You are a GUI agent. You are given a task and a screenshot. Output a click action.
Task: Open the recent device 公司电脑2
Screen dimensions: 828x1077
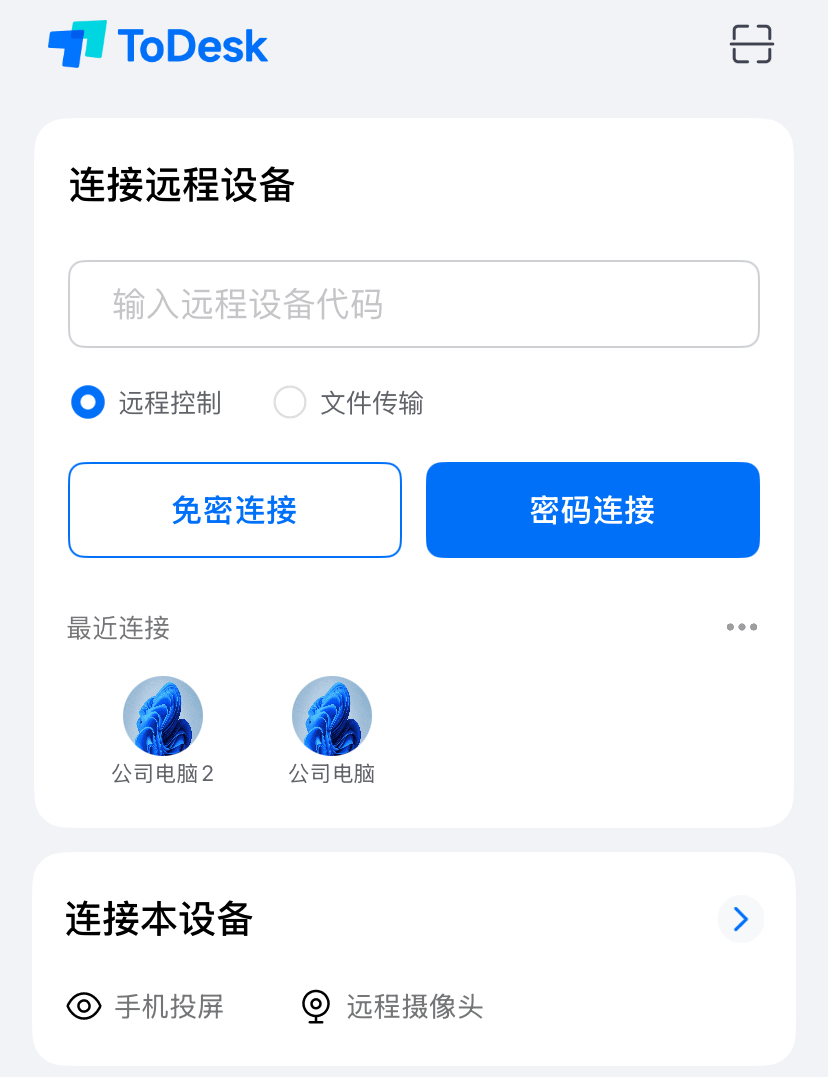pyautogui.click(x=163, y=717)
